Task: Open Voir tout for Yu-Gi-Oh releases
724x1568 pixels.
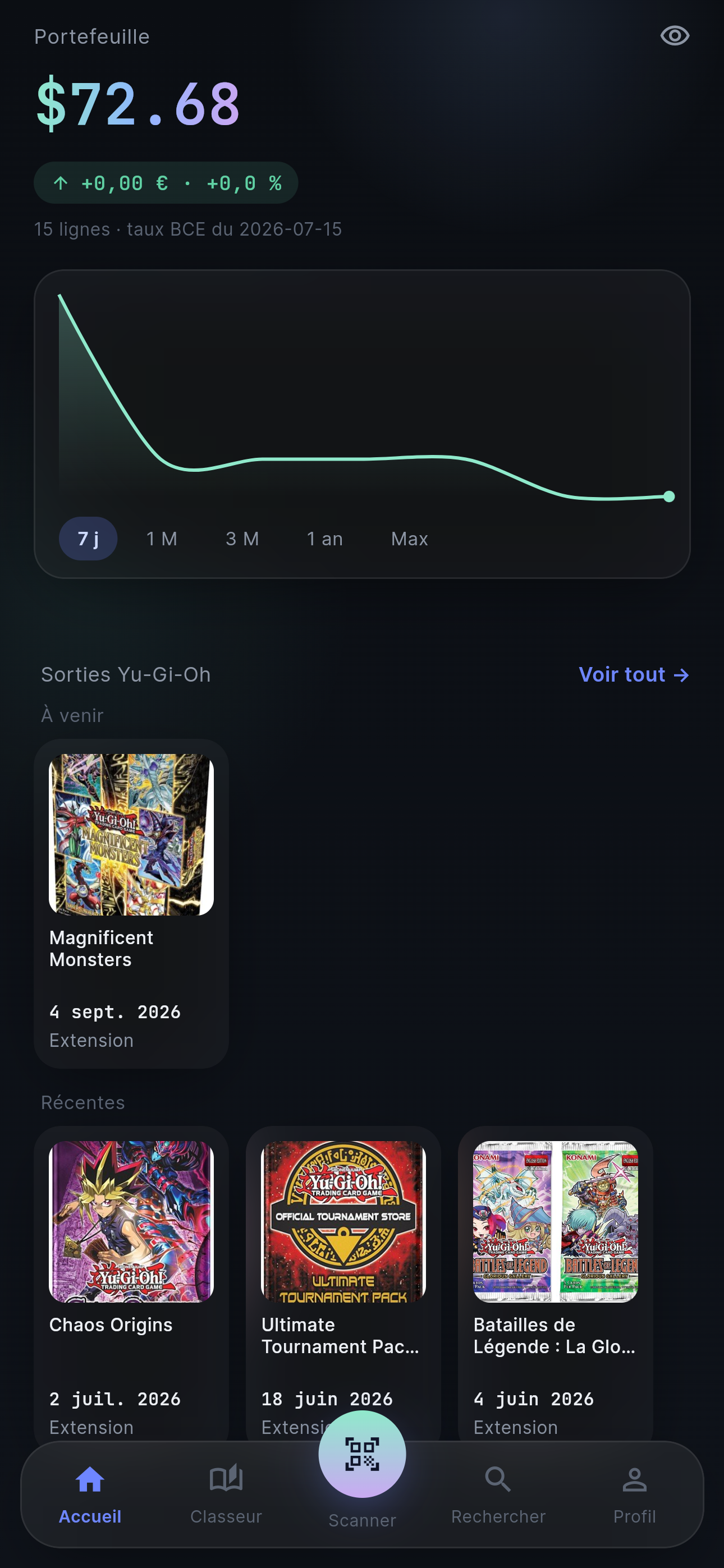Action: (634, 674)
